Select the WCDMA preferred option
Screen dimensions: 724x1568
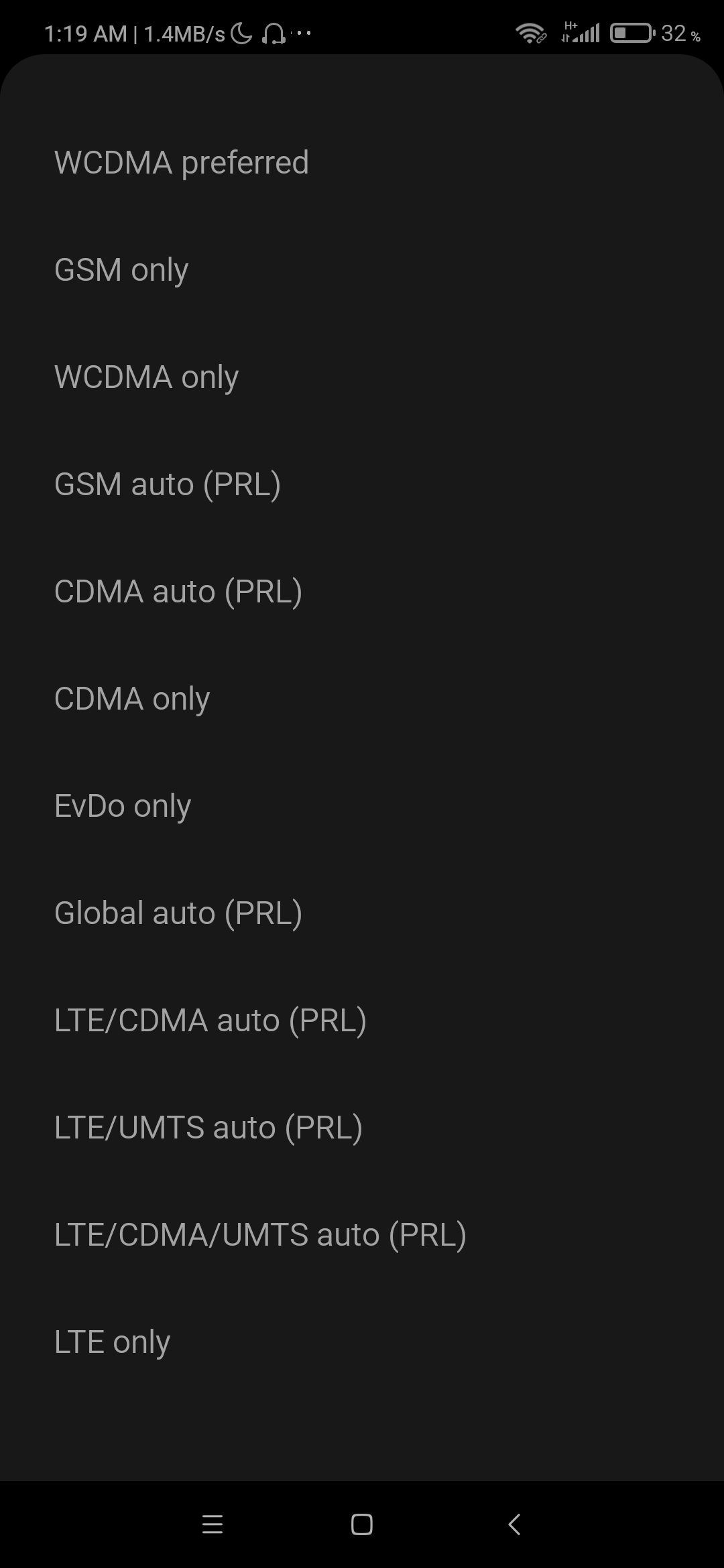(x=362, y=163)
